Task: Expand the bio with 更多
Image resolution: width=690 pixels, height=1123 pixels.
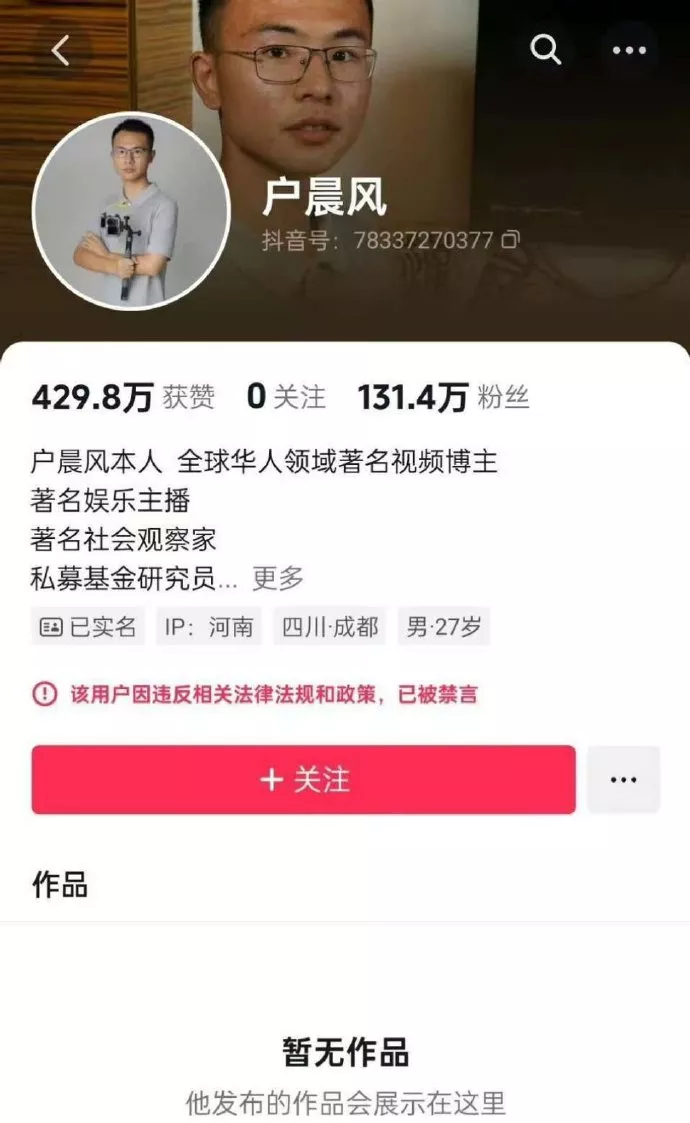Action: pos(277,577)
